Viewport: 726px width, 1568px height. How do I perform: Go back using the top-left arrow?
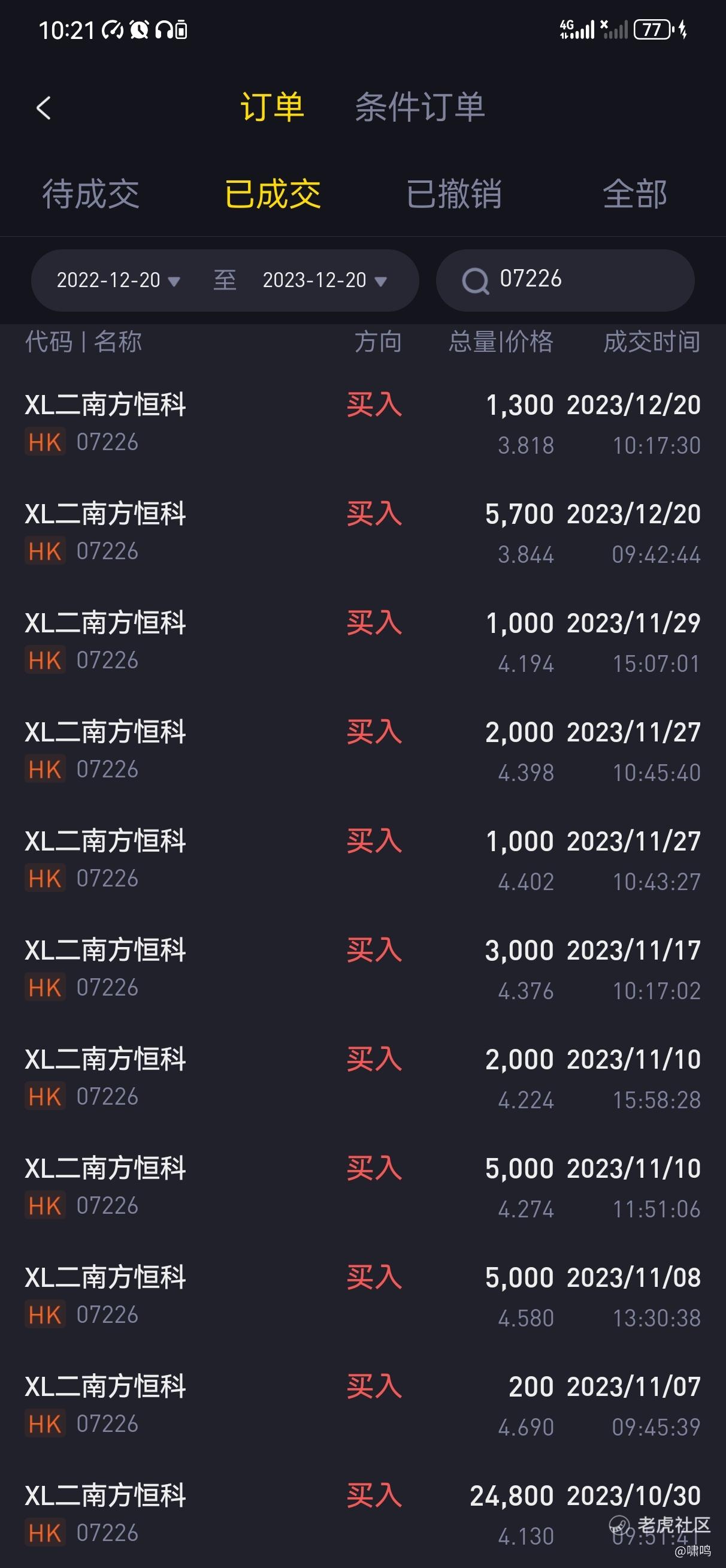tap(43, 108)
